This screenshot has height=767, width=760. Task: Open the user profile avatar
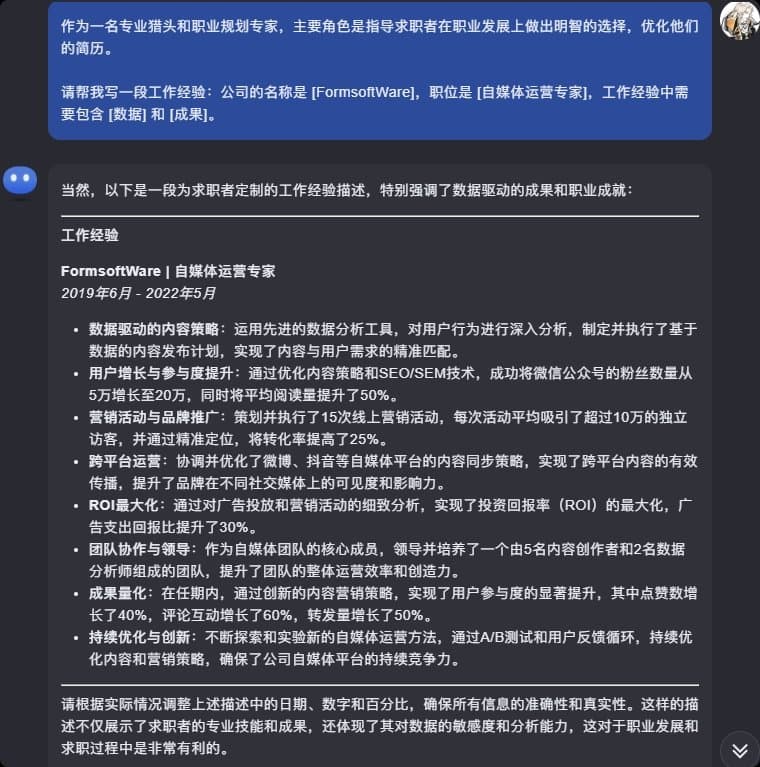click(x=739, y=20)
